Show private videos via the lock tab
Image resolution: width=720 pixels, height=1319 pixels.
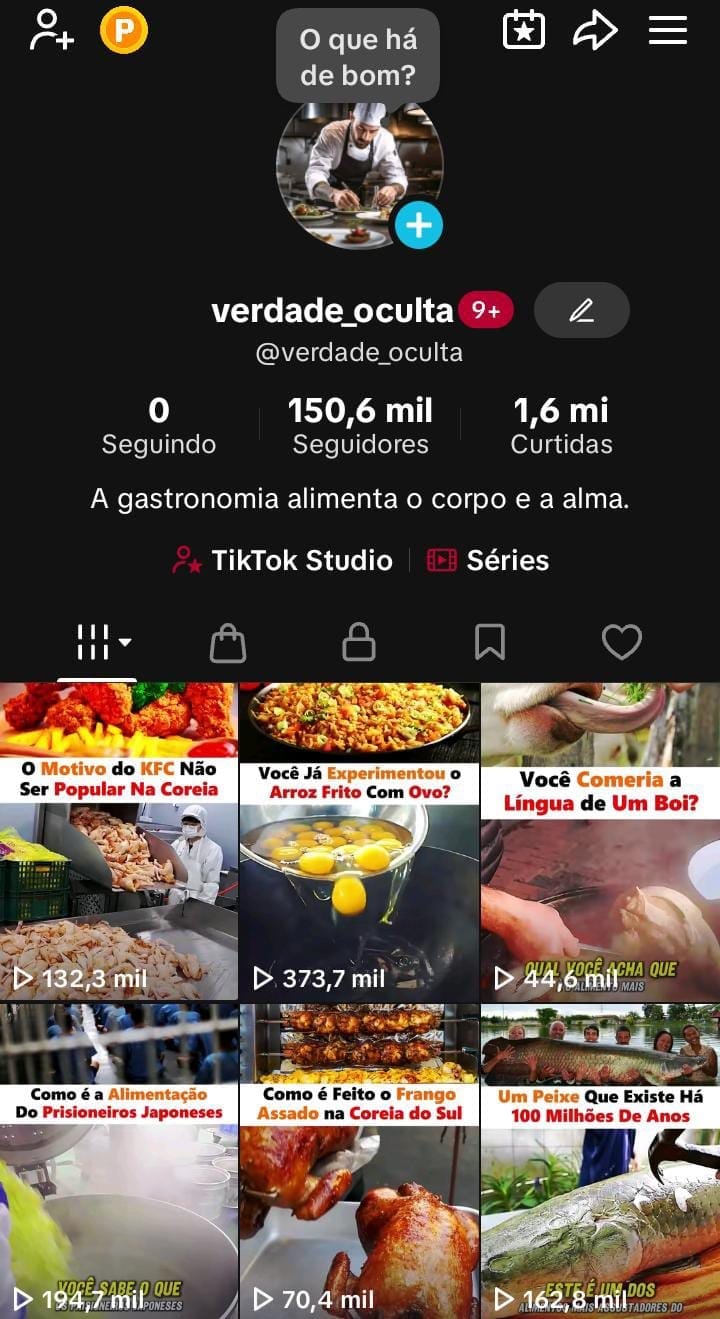[359, 643]
